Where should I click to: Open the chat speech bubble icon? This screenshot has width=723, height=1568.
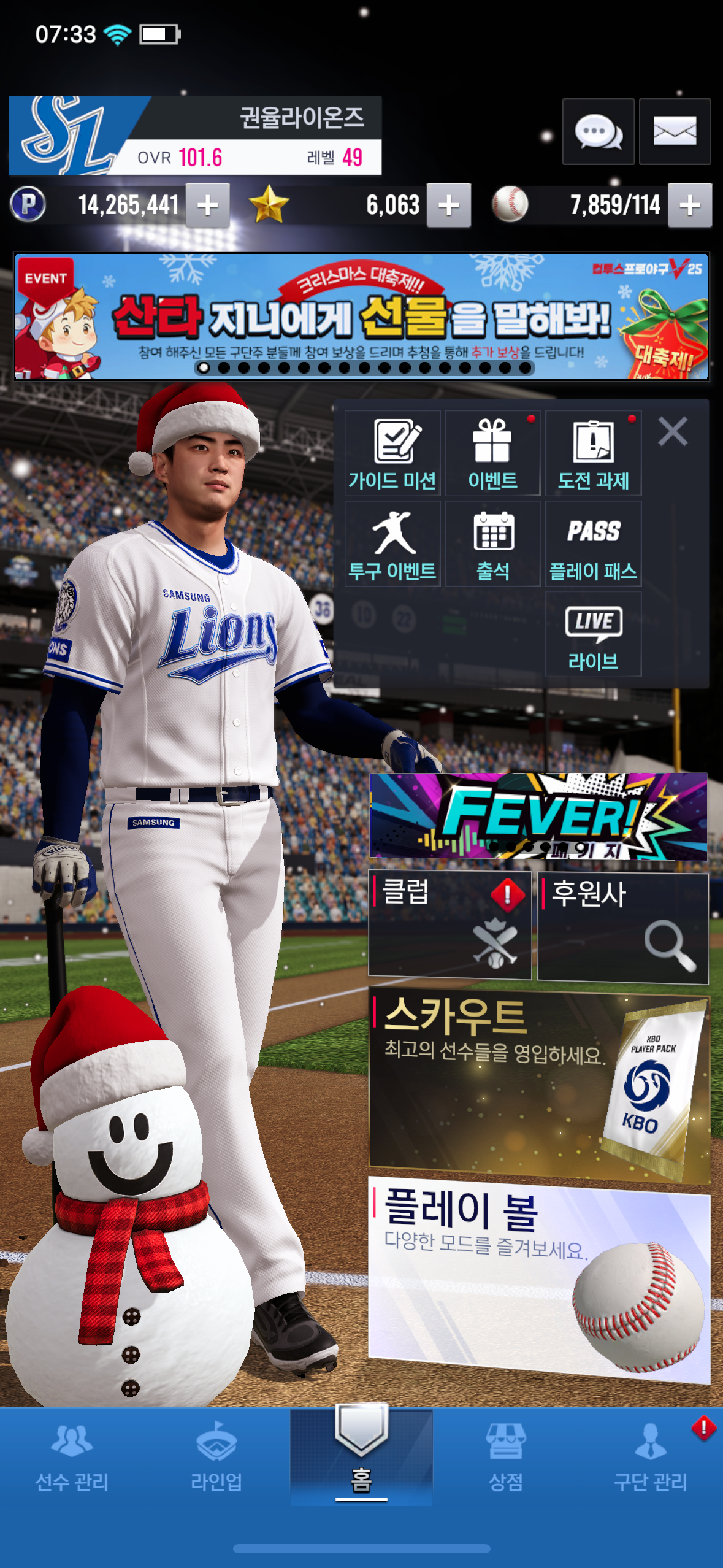coord(598,131)
